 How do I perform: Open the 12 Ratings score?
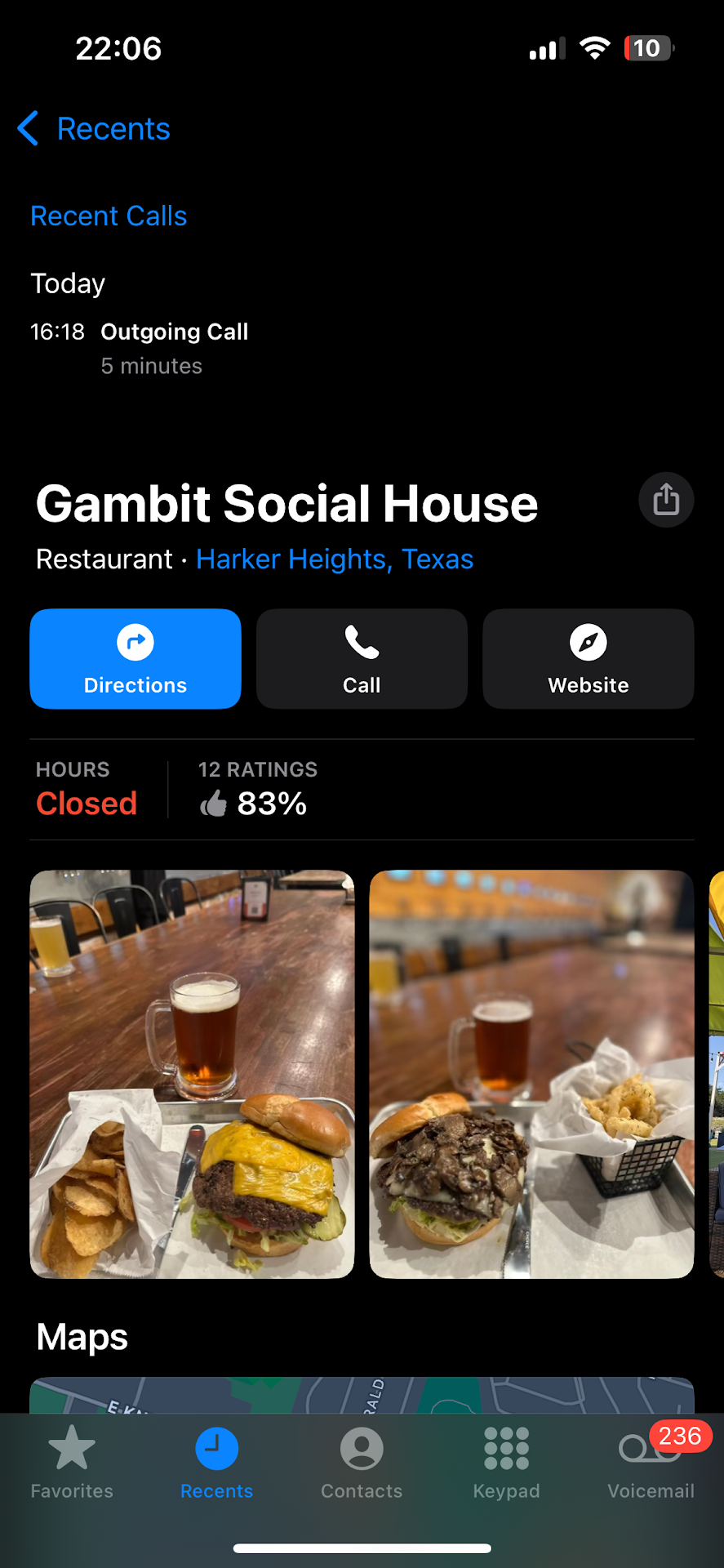[x=257, y=791]
